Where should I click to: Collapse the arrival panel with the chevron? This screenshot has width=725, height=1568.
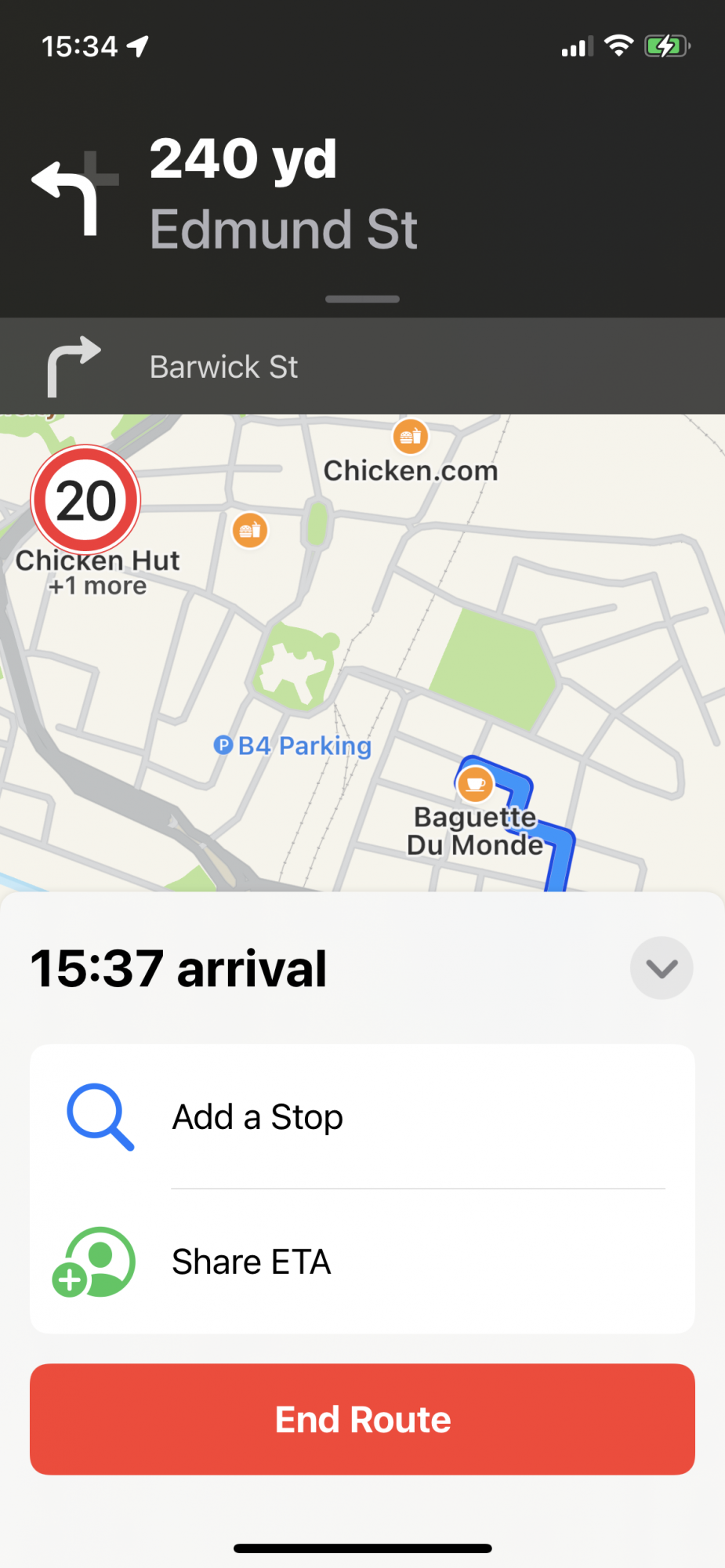click(x=661, y=968)
